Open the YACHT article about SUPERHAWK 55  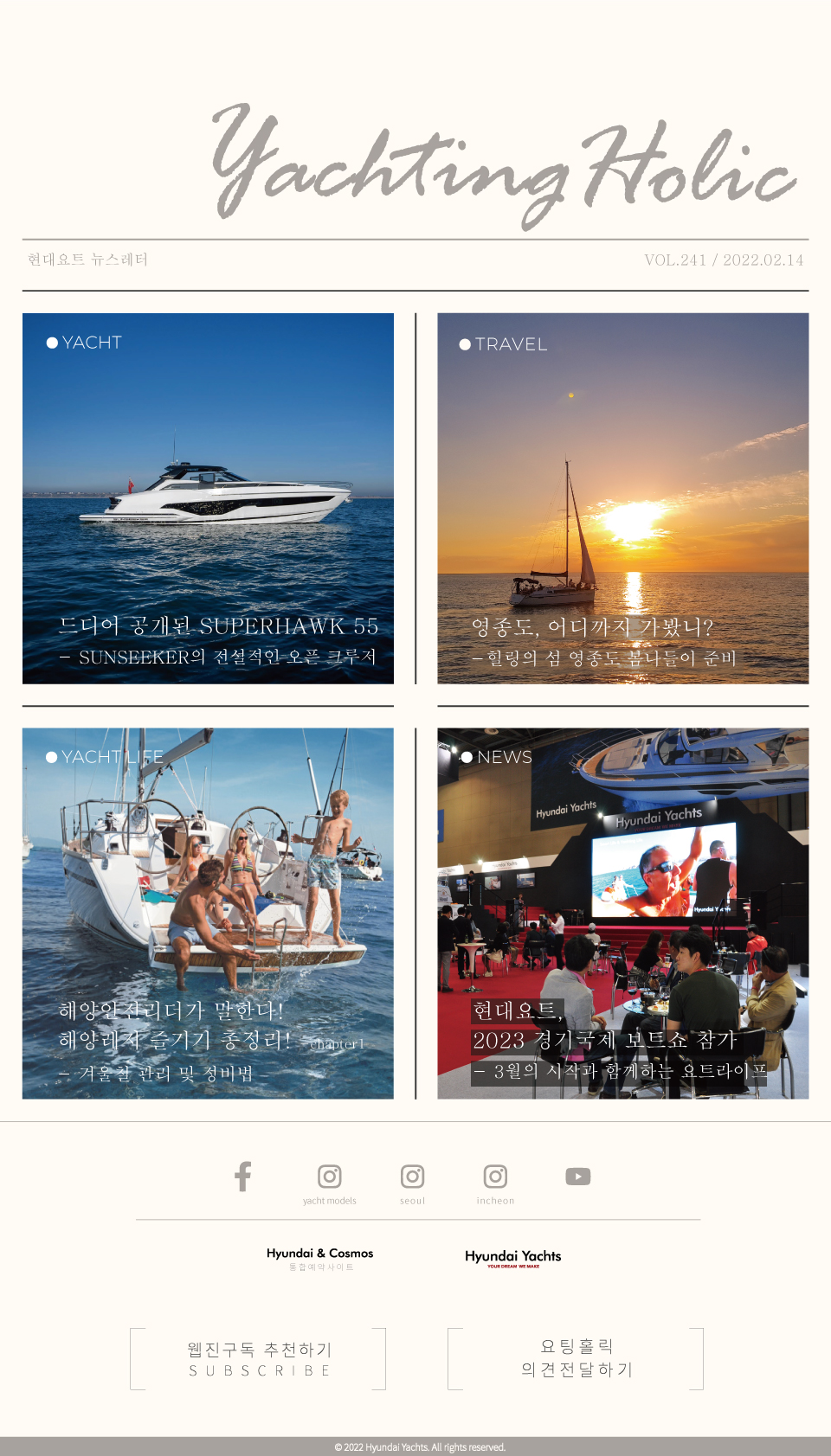click(208, 498)
